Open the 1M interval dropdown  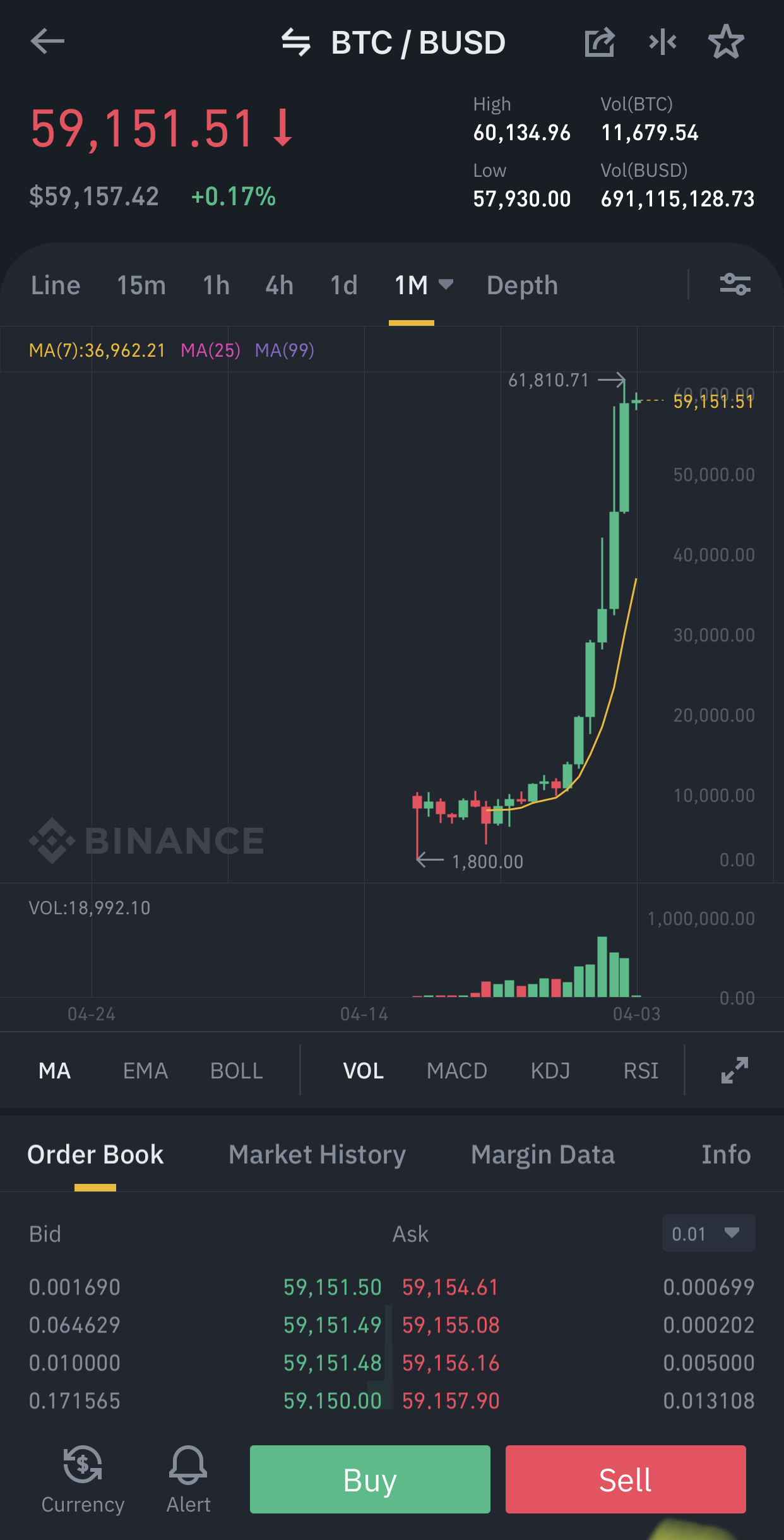(424, 285)
